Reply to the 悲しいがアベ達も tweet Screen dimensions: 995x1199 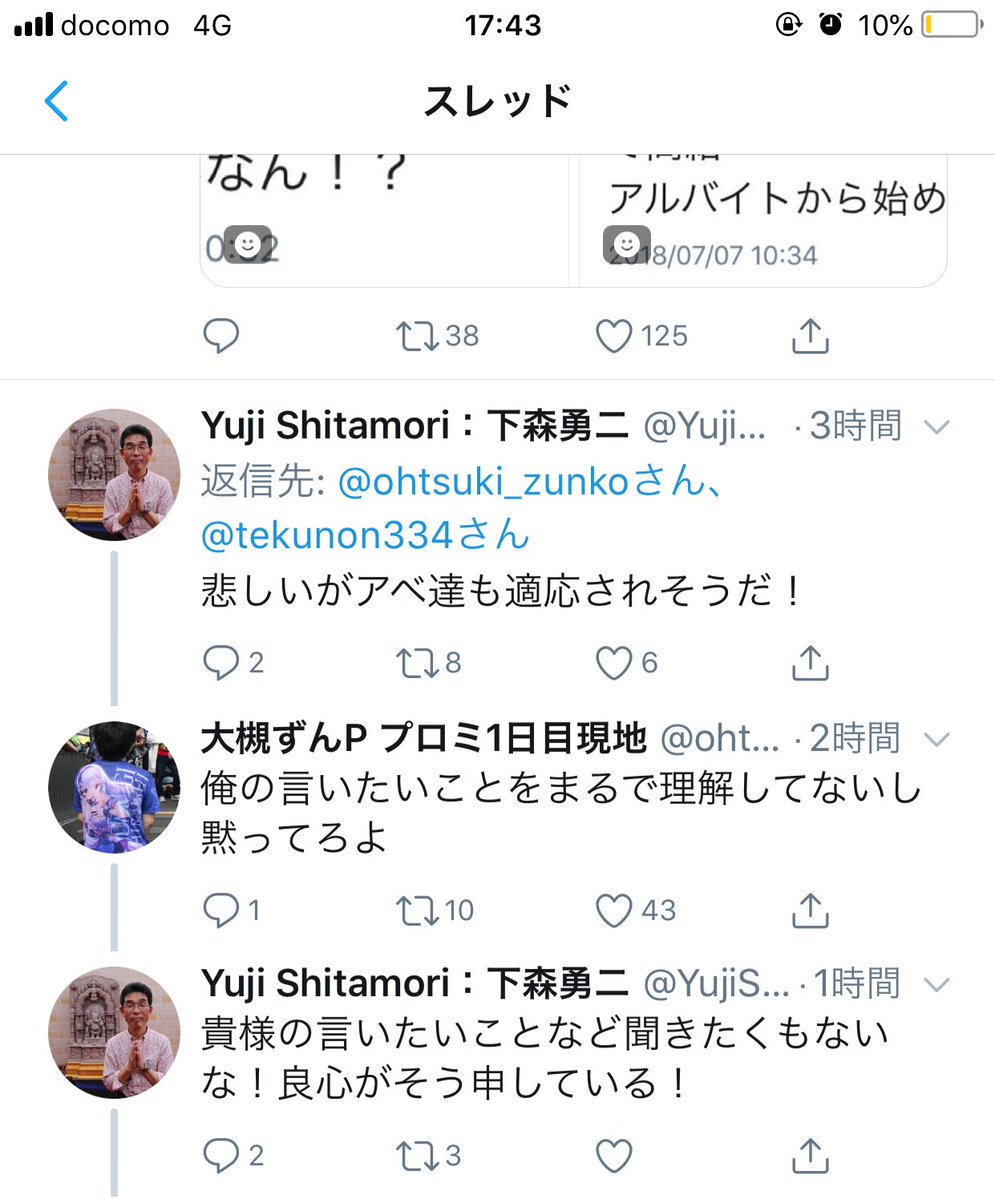(x=221, y=662)
